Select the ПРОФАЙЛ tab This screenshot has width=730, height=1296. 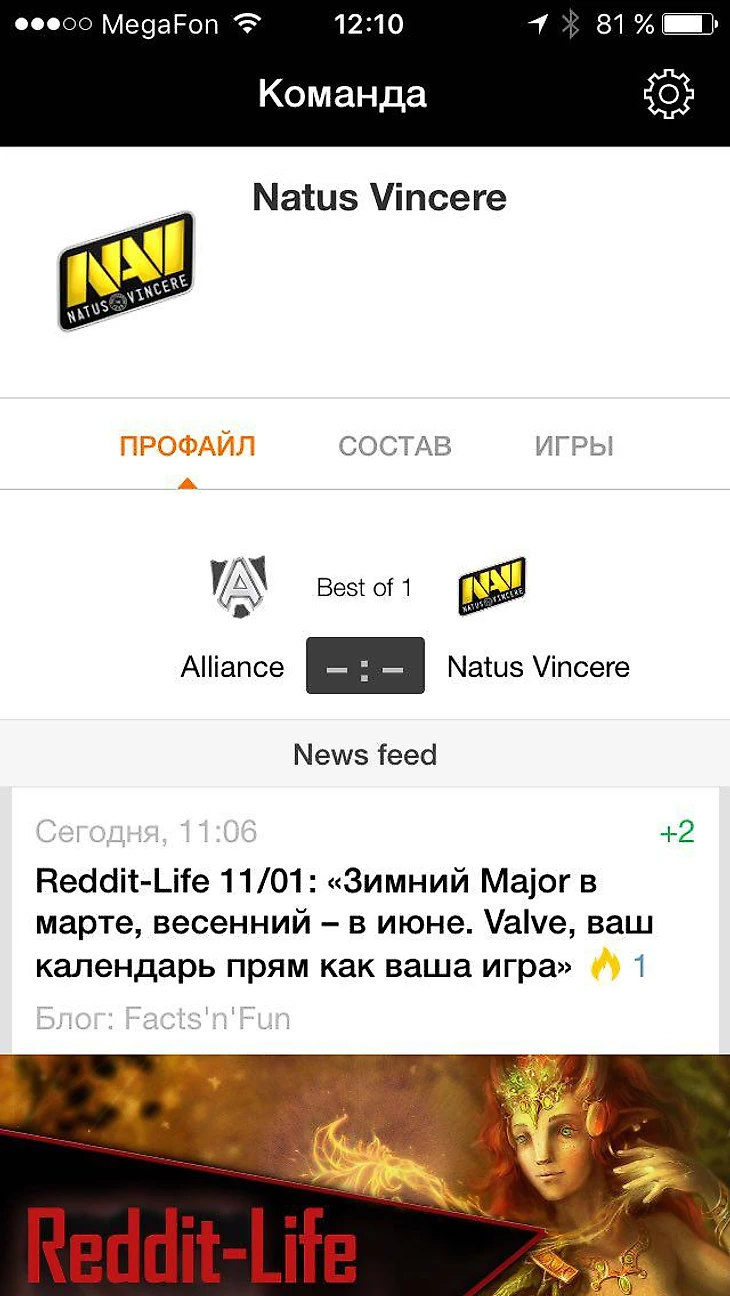pyautogui.click(x=187, y=446)
